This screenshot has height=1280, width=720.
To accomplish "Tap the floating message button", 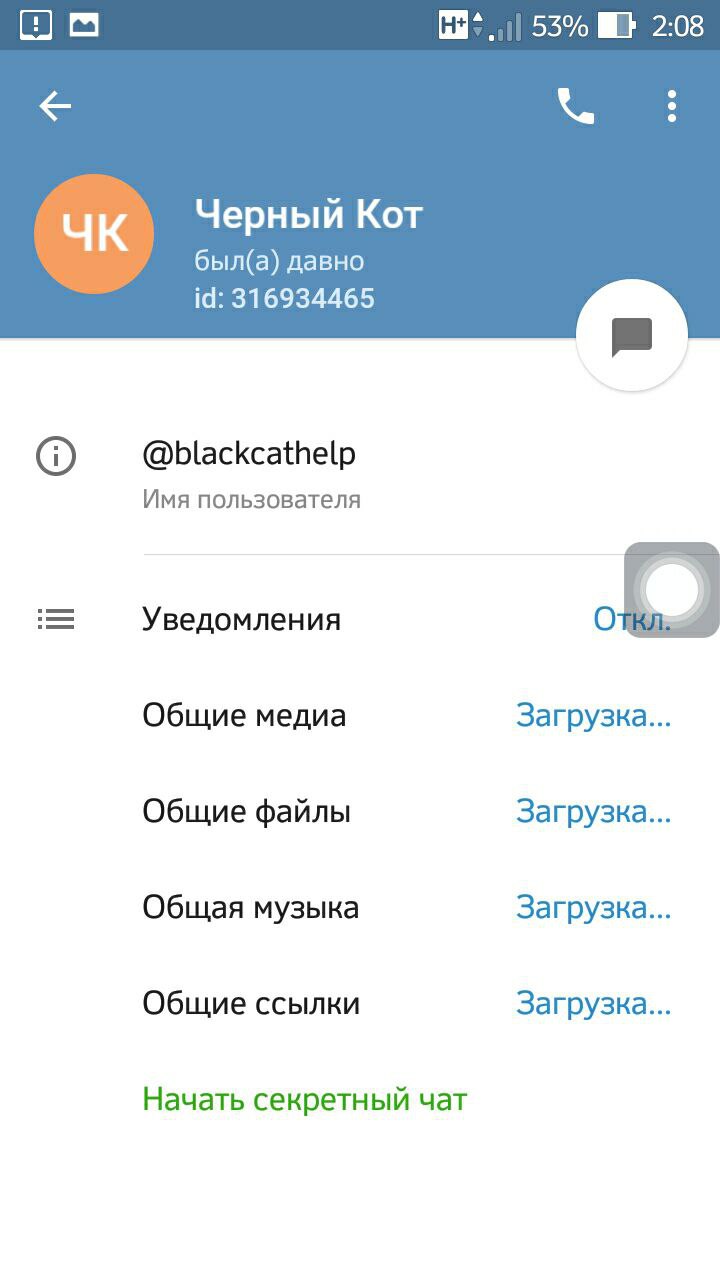I will pyautogui.click(x=632, y=336).
